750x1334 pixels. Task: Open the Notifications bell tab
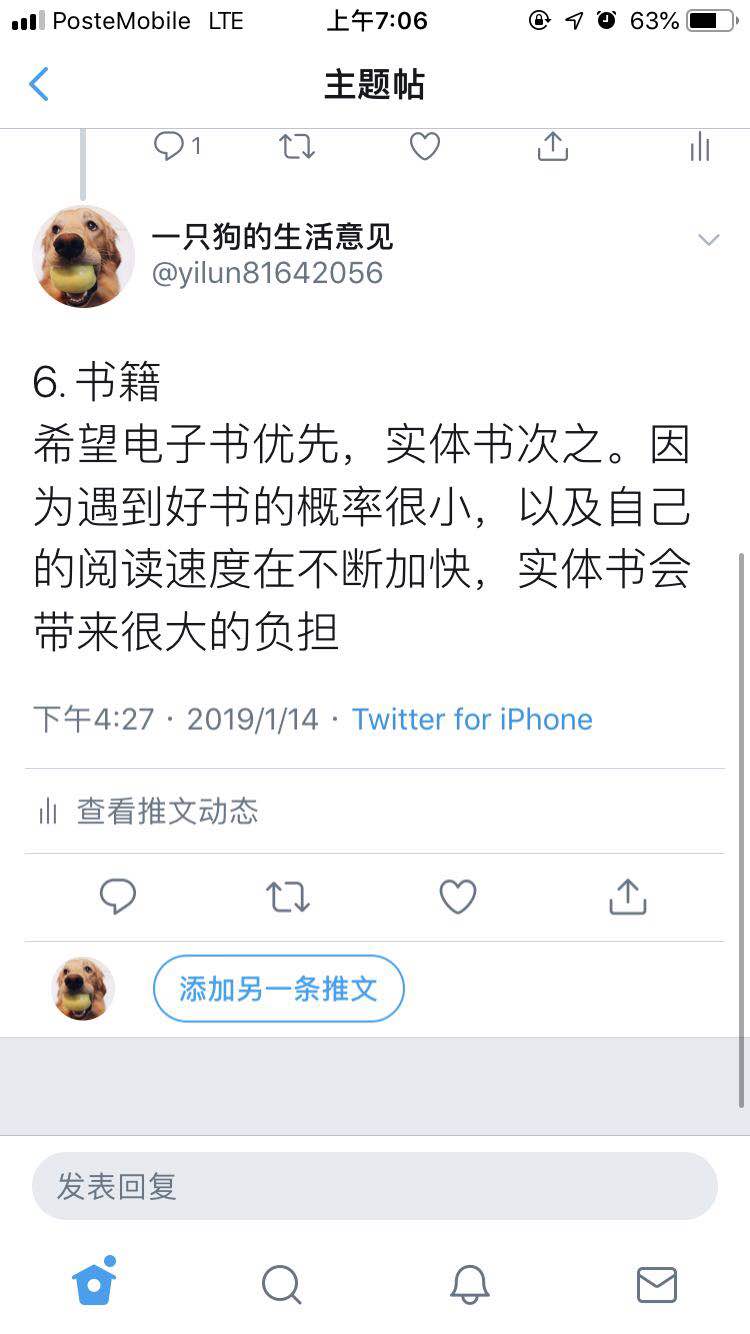[469, 1284]
